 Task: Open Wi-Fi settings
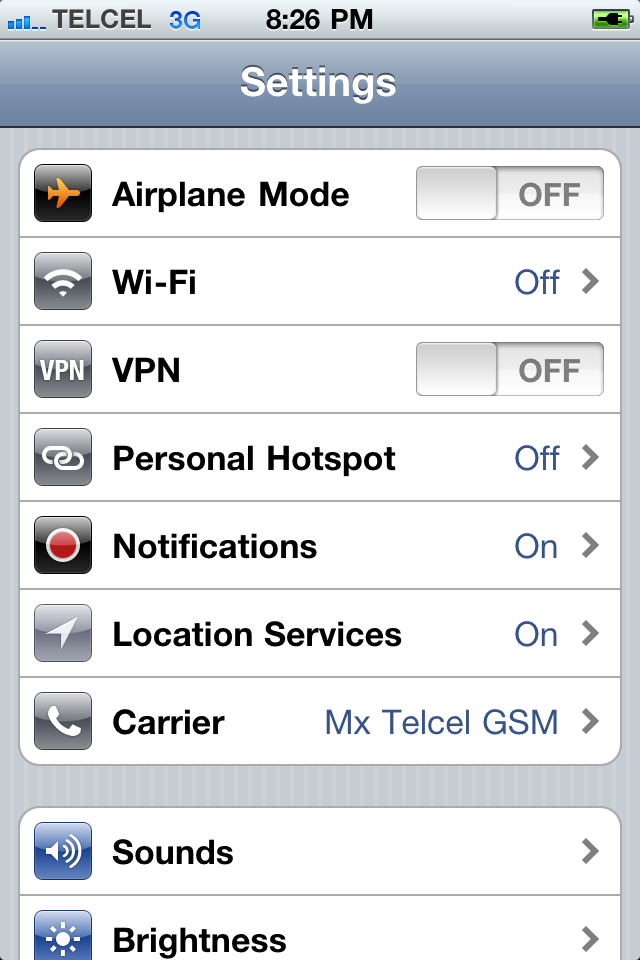pyautogui.click(x=320, y=282)
